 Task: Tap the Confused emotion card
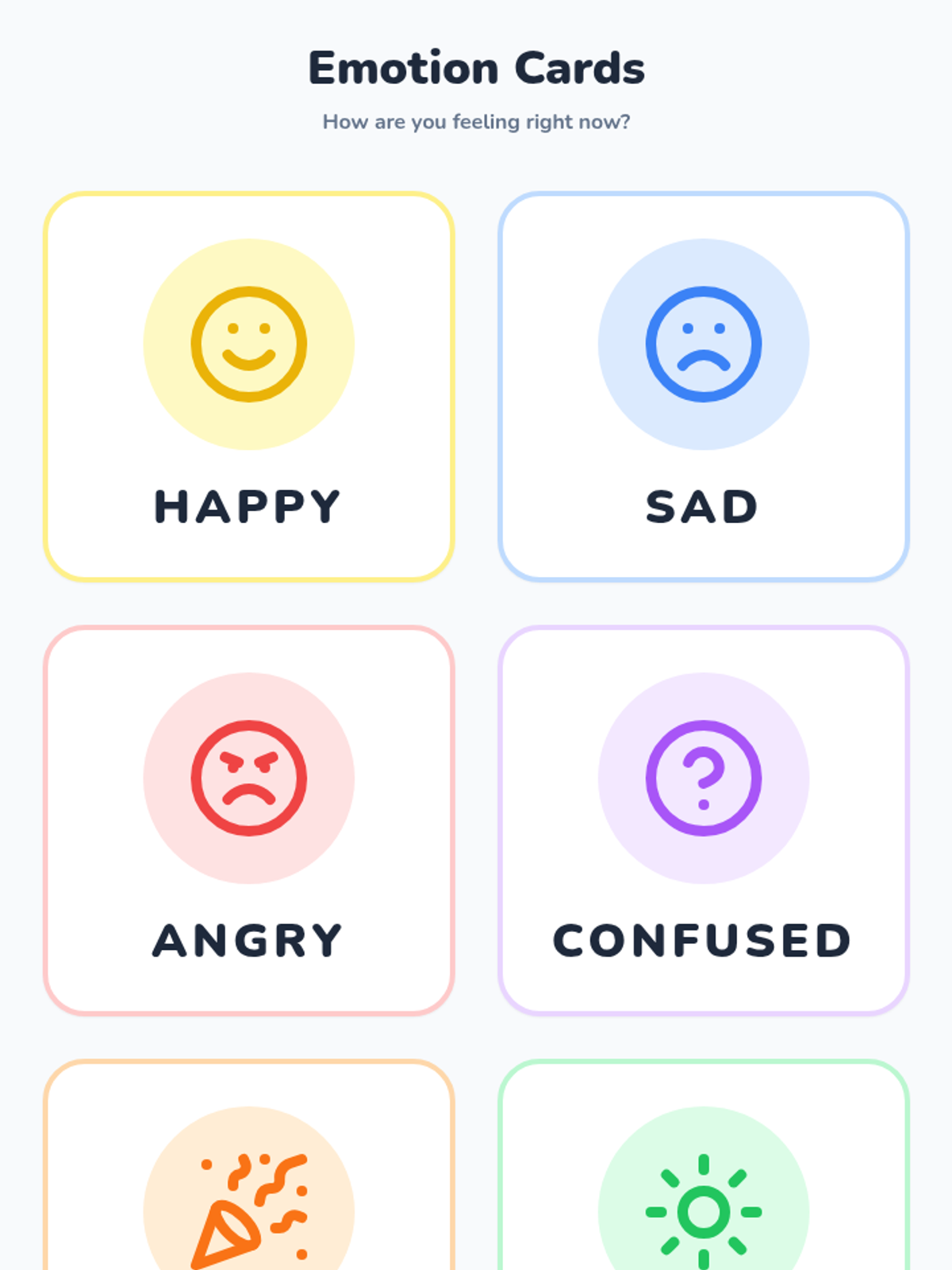click(x=703, y=820)
